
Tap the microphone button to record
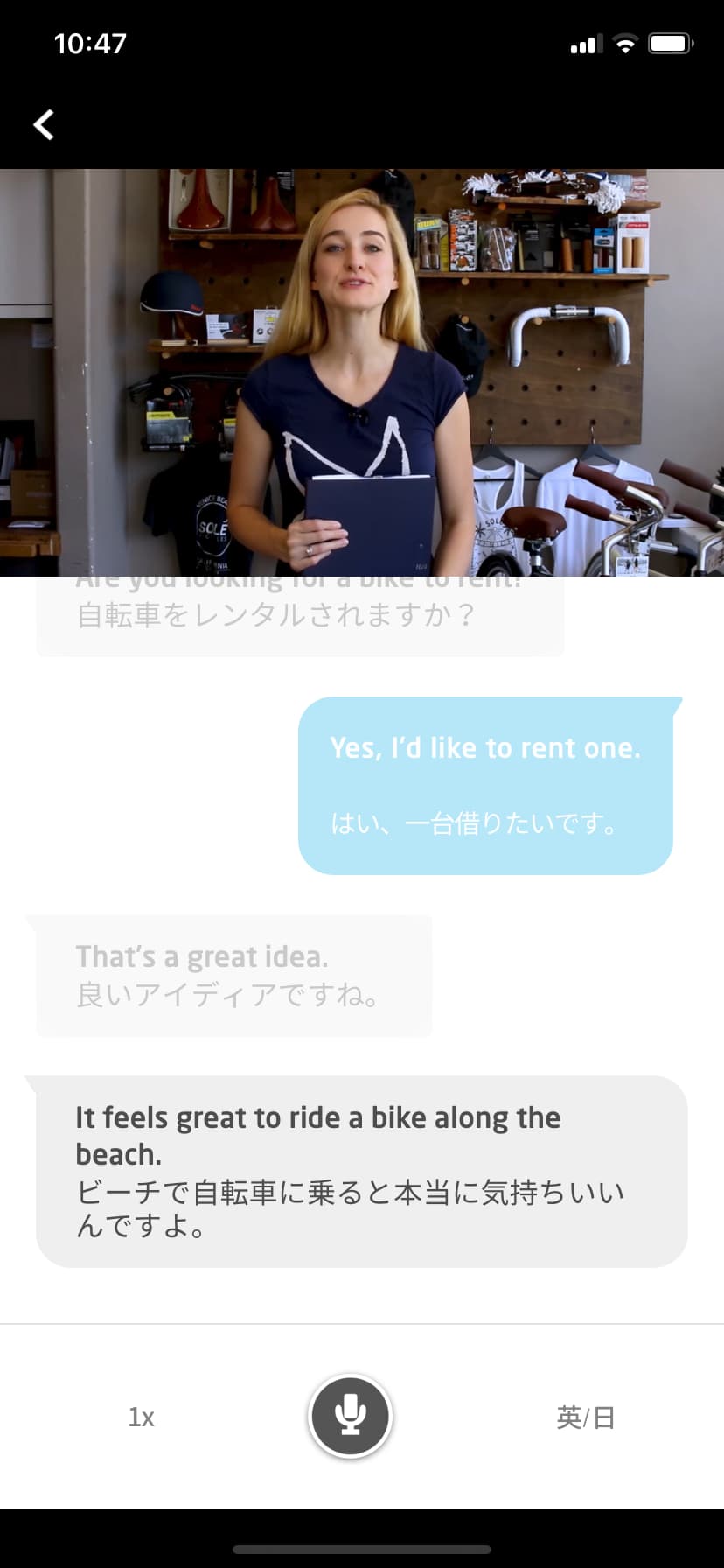(350, 1416)
